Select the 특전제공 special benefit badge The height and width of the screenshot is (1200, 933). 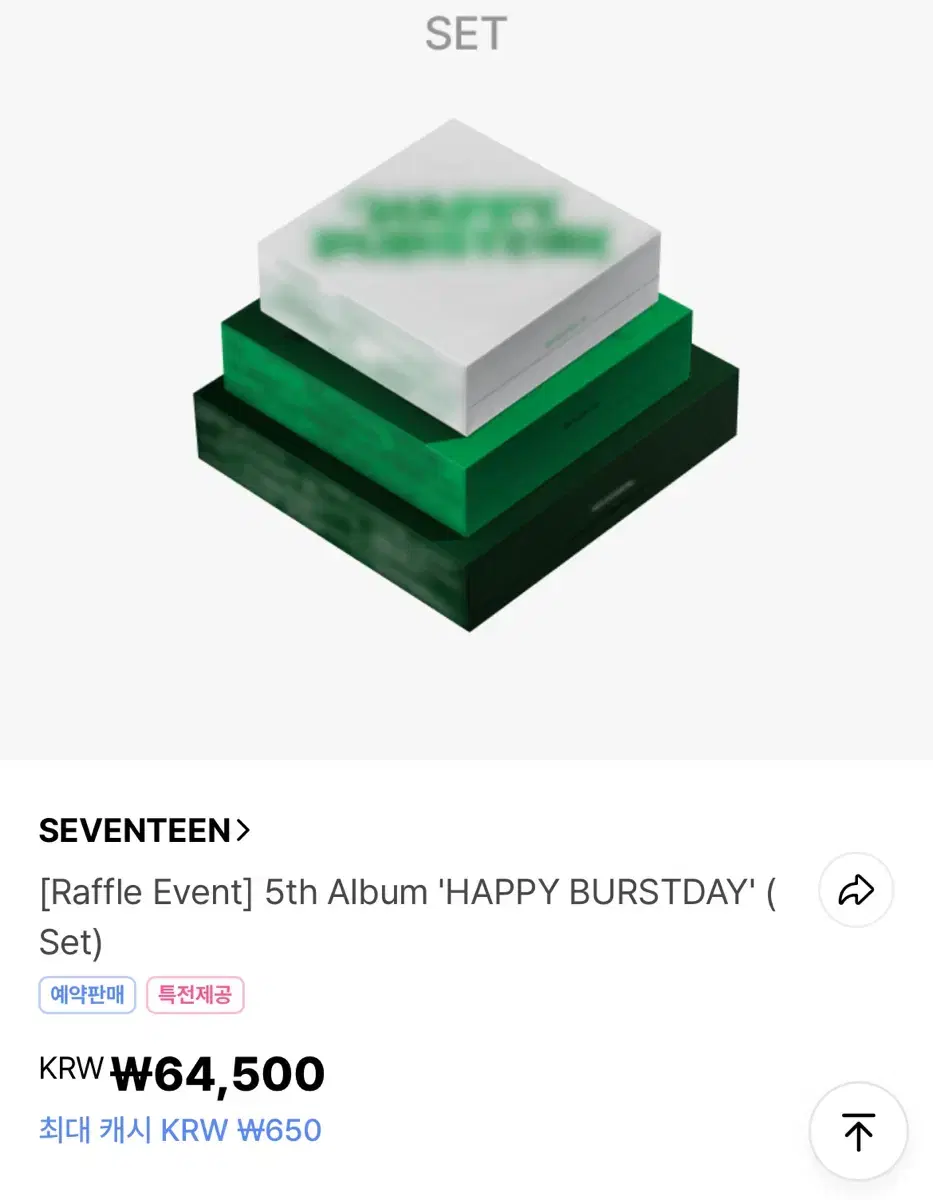click(x=196, y=995)
